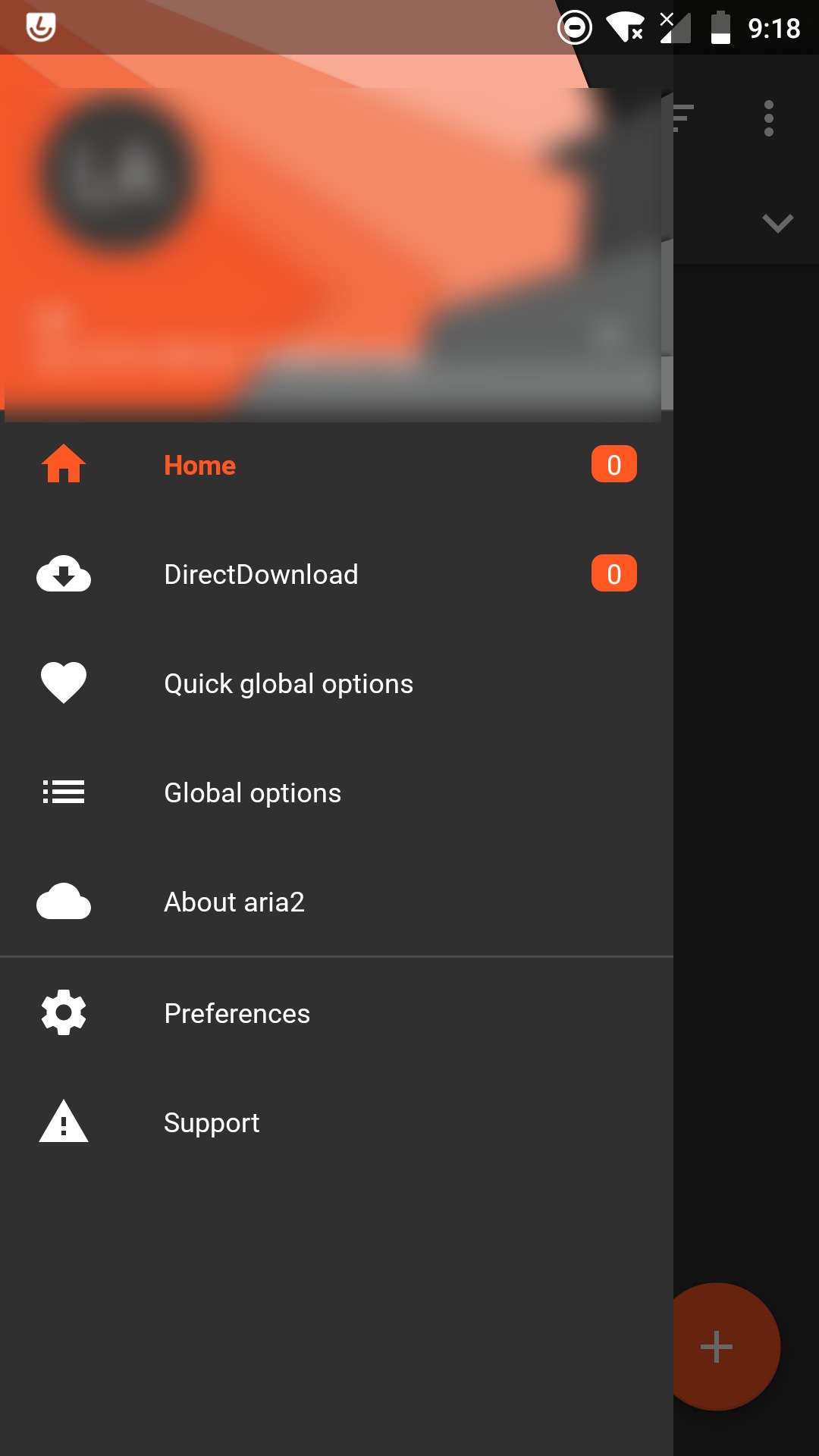Open the three-dot overflow menu

(x=769, y=118)
